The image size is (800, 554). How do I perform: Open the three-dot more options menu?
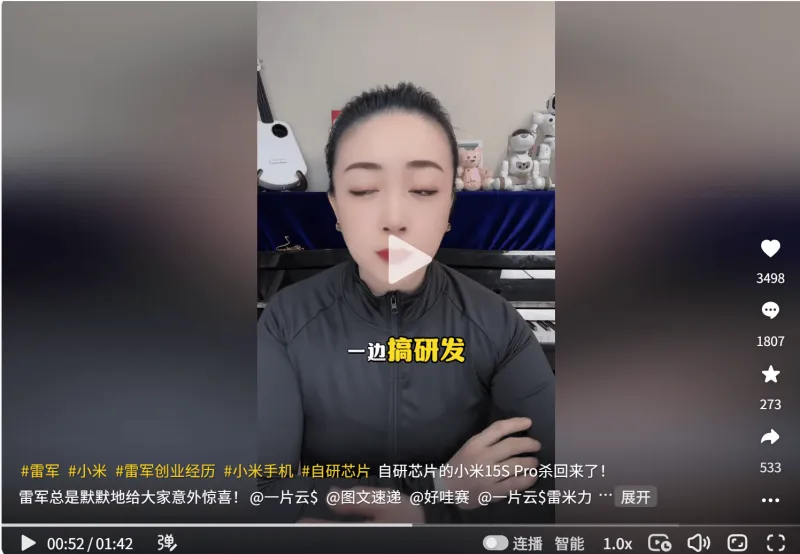[x=770, y=499]
